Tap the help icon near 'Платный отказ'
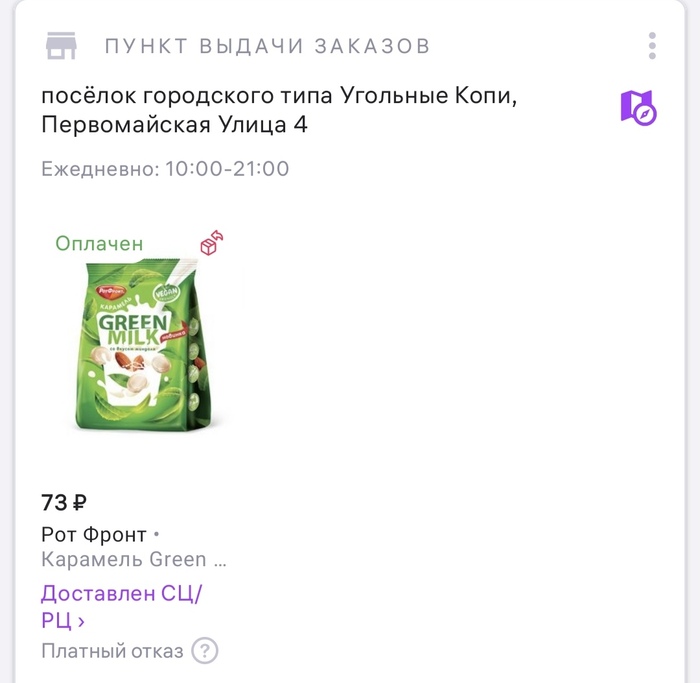 tap(204, 651)
